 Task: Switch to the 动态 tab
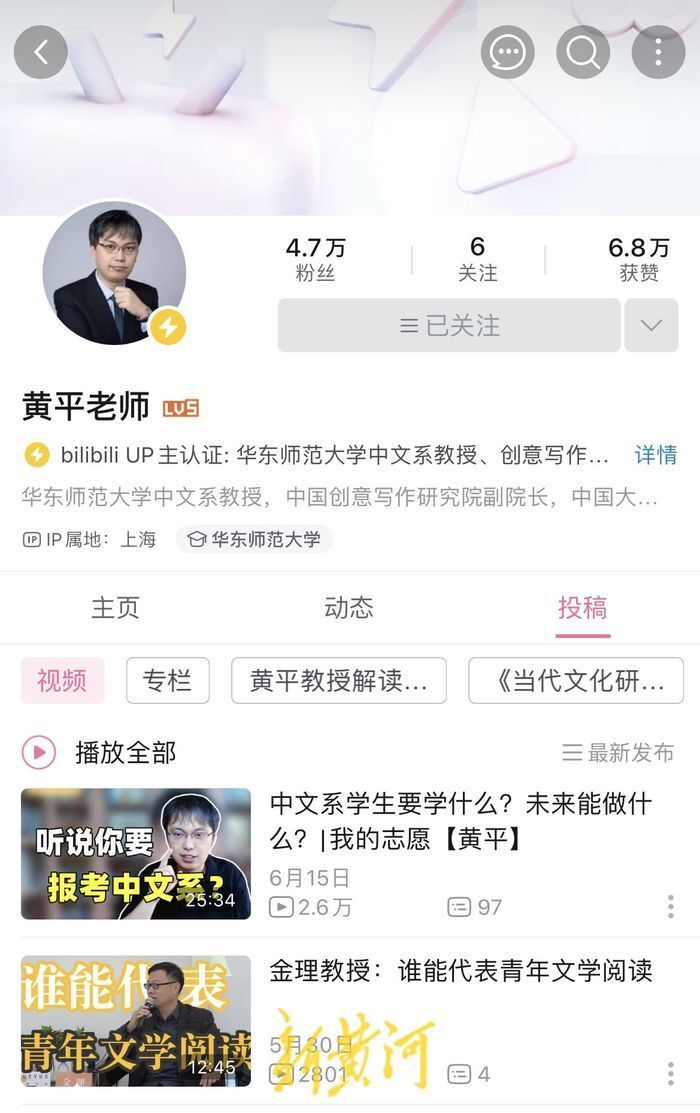349,608
